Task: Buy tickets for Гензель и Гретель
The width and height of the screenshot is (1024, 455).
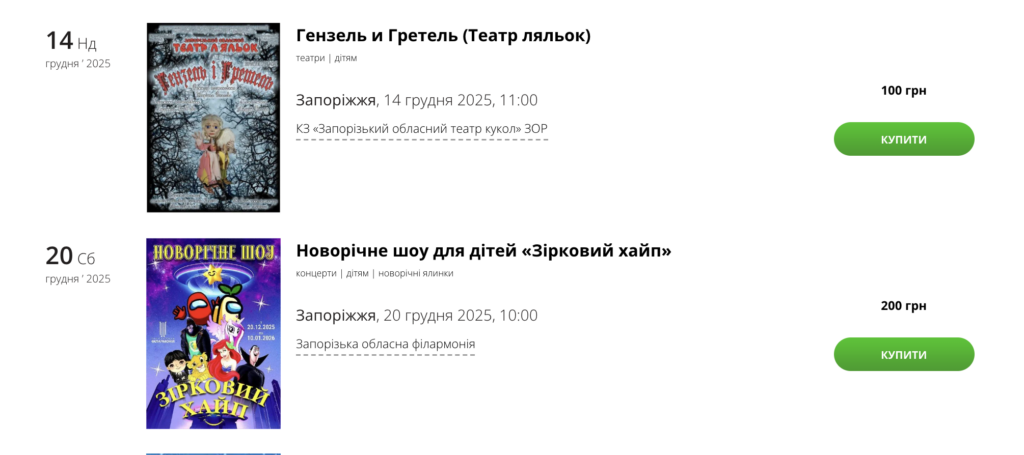Action: 903,139
